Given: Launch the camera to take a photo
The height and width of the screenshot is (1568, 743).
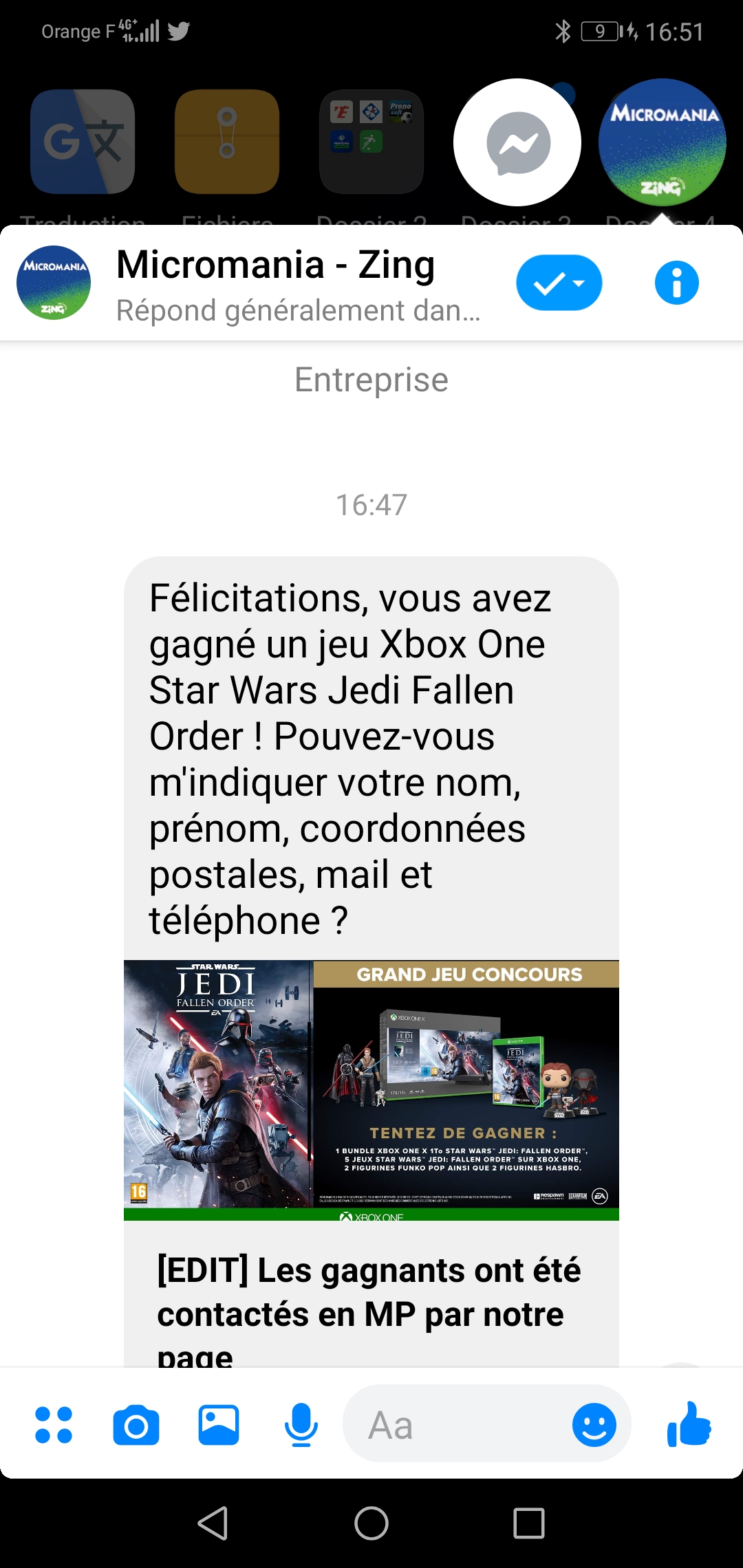Looking at the screenshot, I should tap(136, 1425).
